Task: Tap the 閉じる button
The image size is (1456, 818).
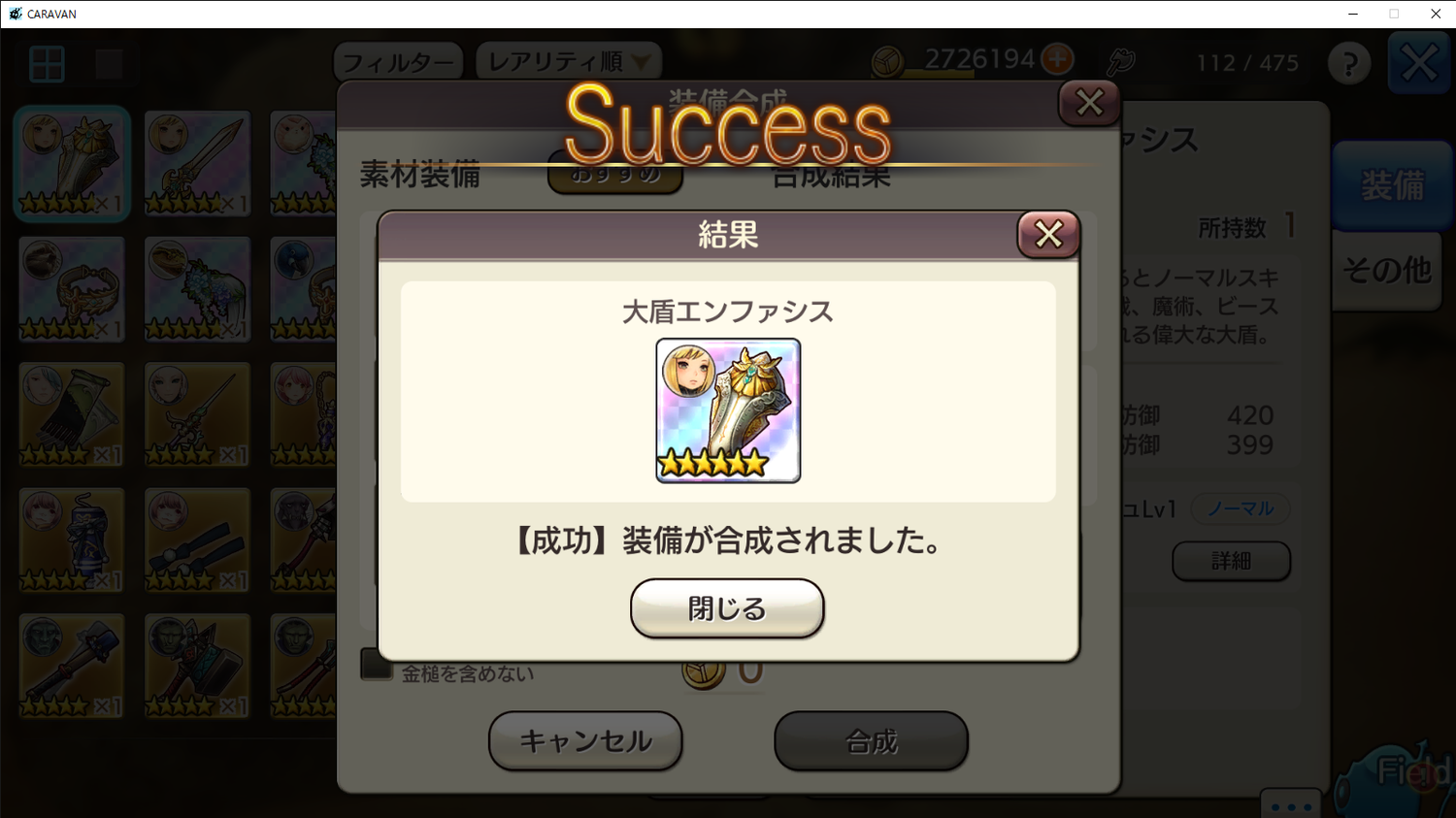Action: click(x=727, y=608)
